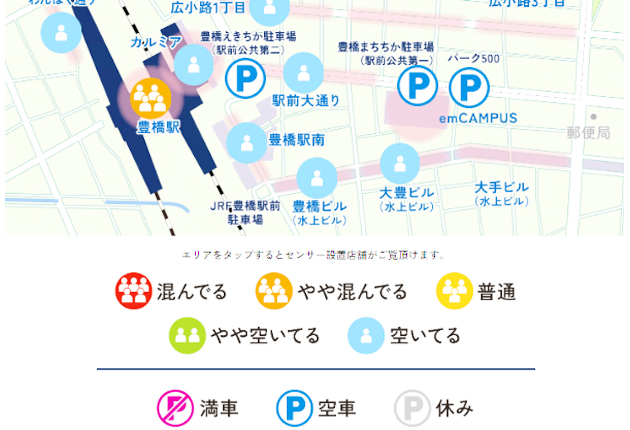Tap the 広小路1丁目 crowd marker

268,8
